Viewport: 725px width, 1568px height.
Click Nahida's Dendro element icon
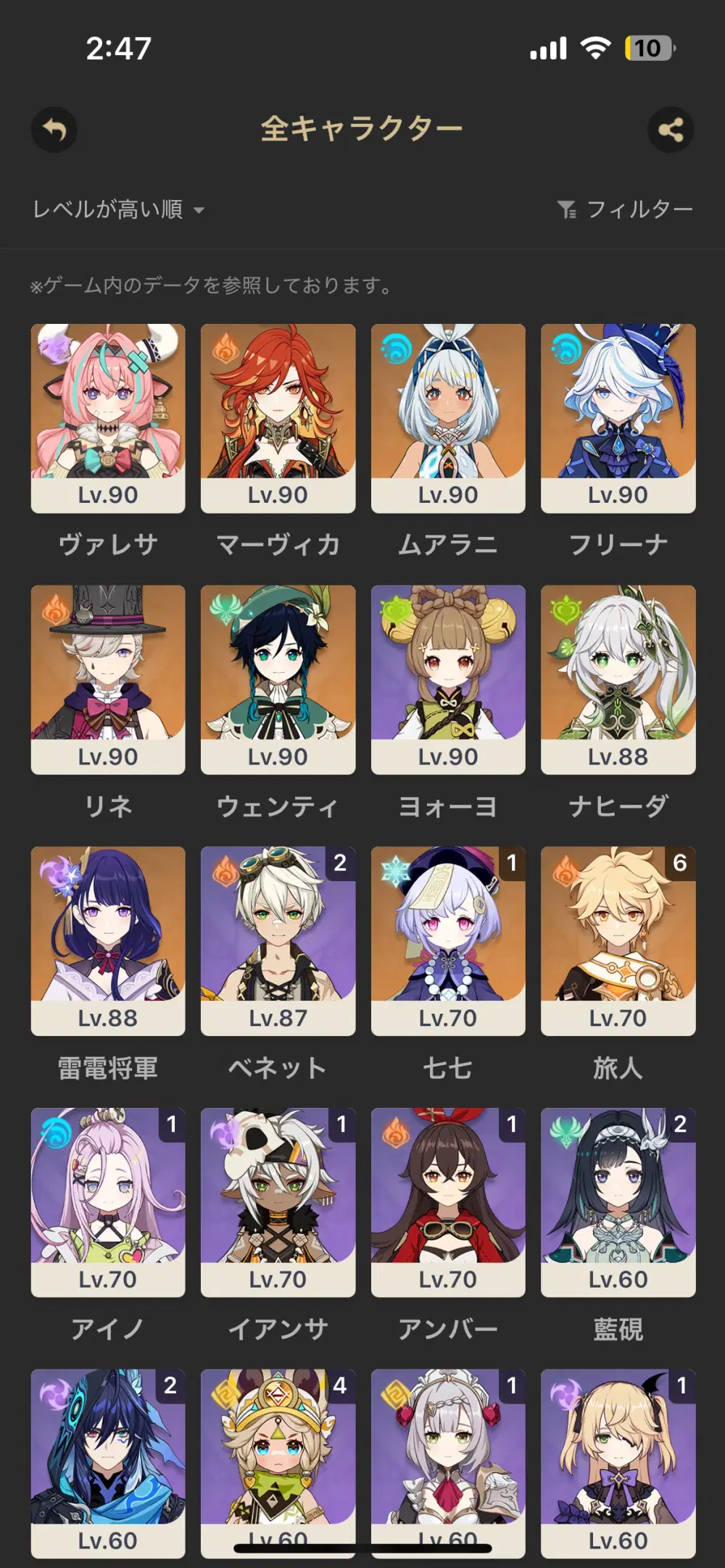pyautogui.click(x=566, y=611)
